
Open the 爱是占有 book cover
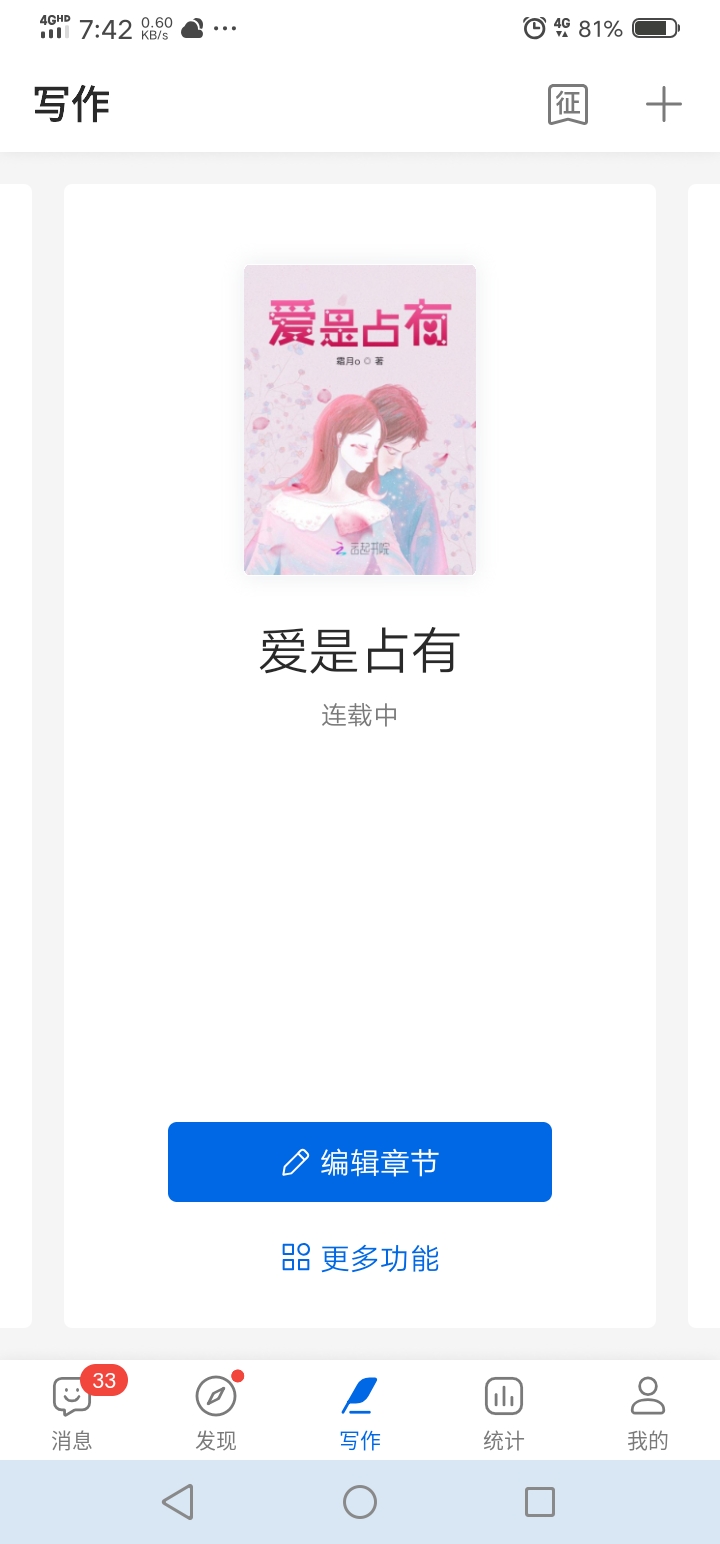coord(360,420)
